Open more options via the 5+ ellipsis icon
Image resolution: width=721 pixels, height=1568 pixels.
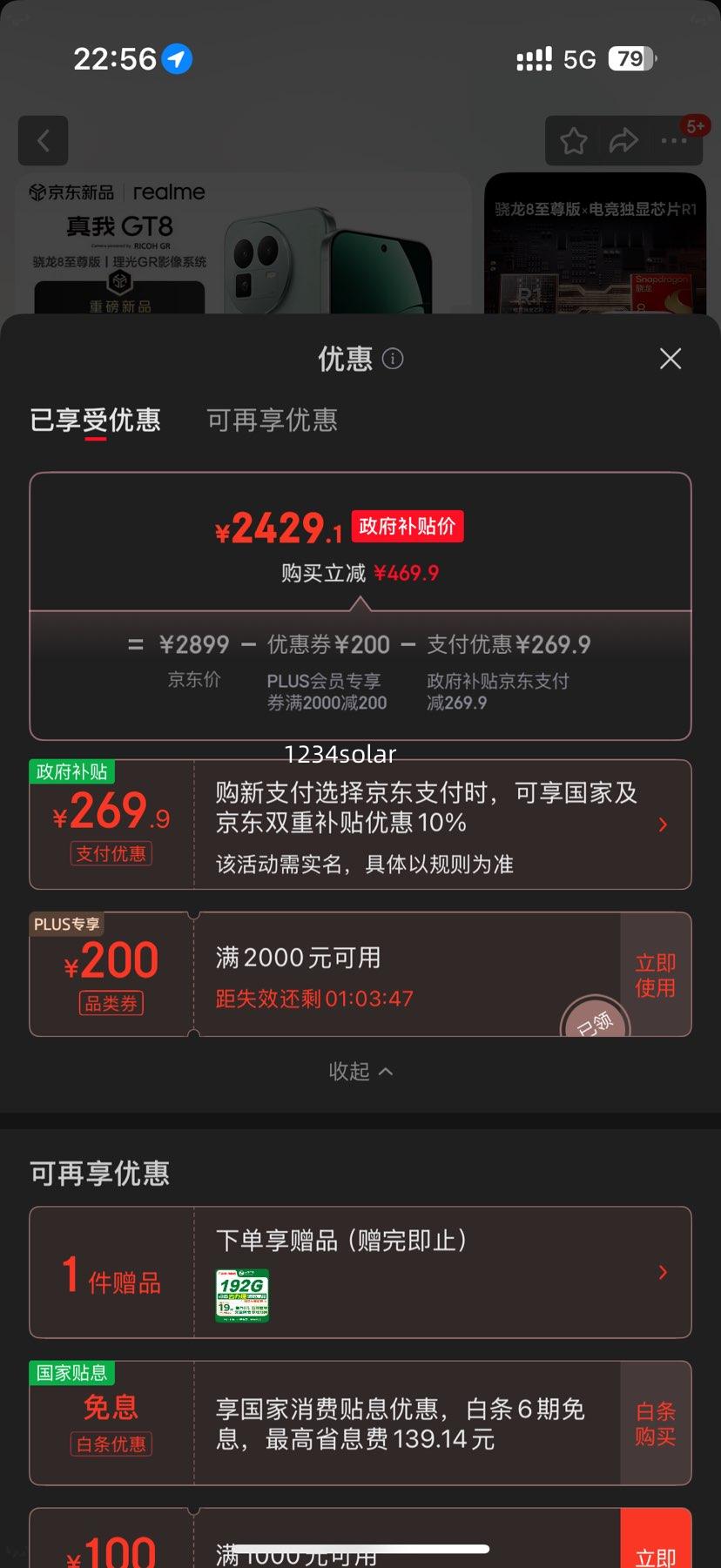pyautogui.click(x=676, y=140)
